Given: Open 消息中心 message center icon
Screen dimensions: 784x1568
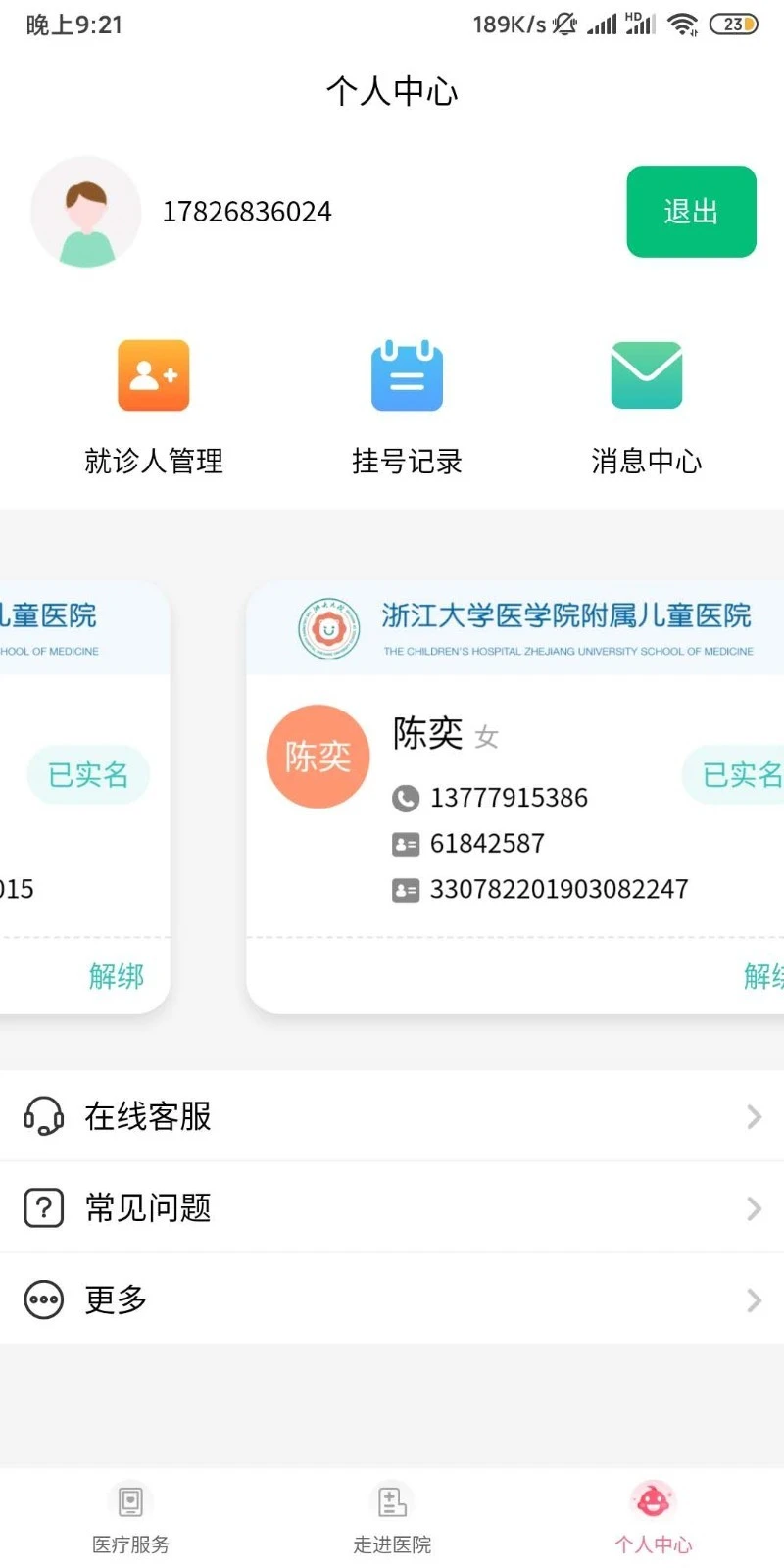Looking at the screenshot, I should pyautogui.click(x=646, y=375).
